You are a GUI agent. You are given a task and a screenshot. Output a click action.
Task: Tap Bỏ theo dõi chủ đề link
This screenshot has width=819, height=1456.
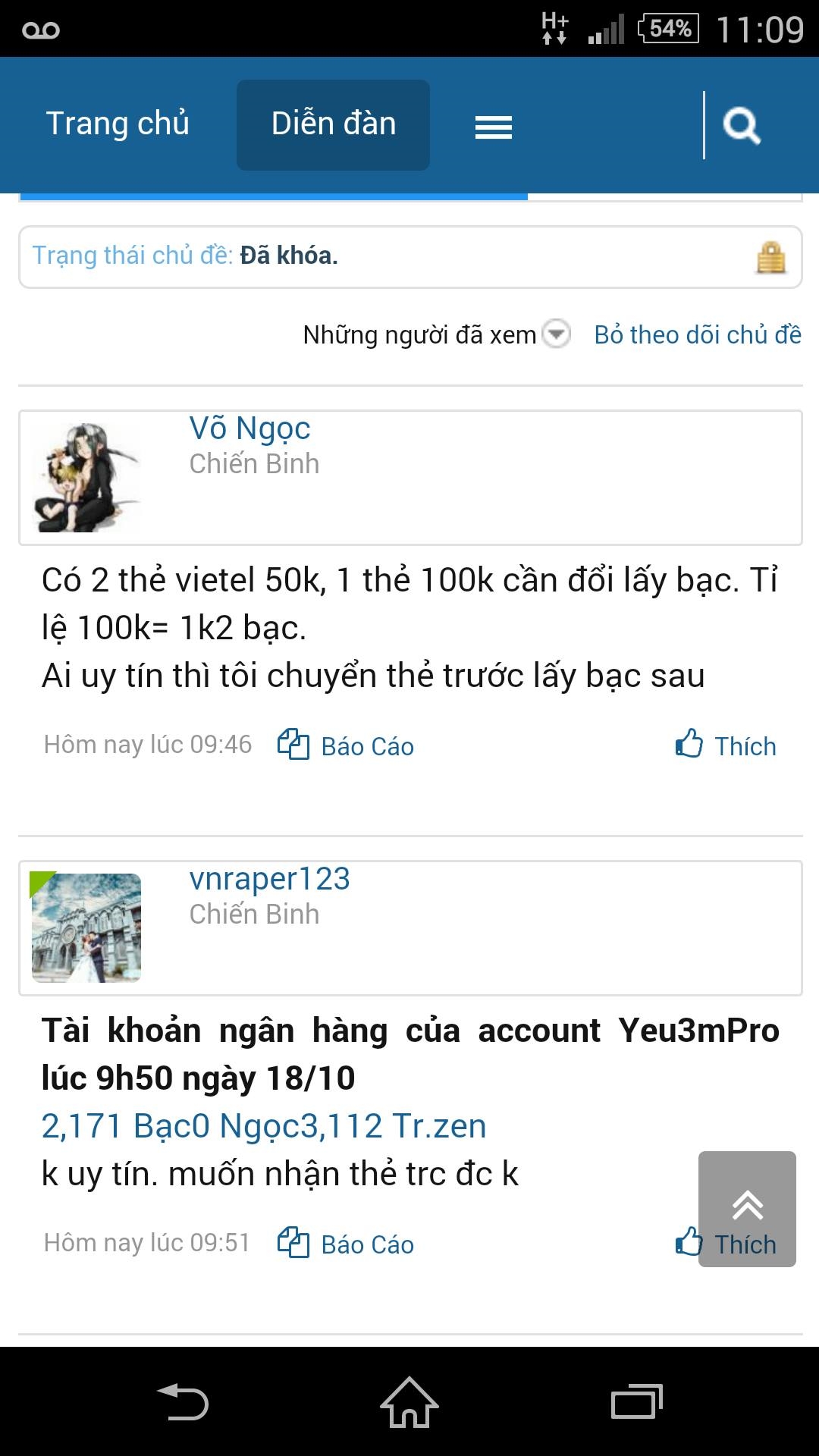pos(697,334)
